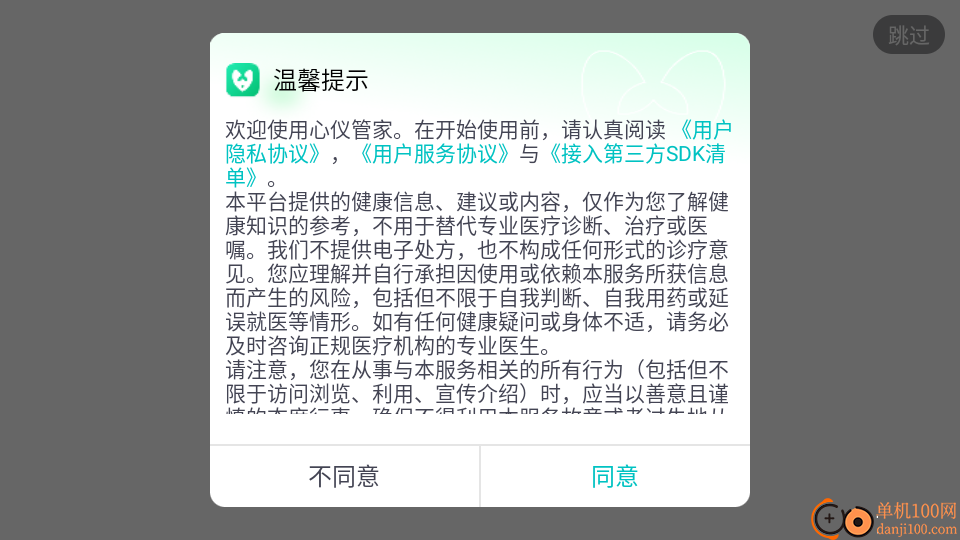Skip with the 跳过 button
This screenshot has height=540, width=960.
click(x=908, y=36)
